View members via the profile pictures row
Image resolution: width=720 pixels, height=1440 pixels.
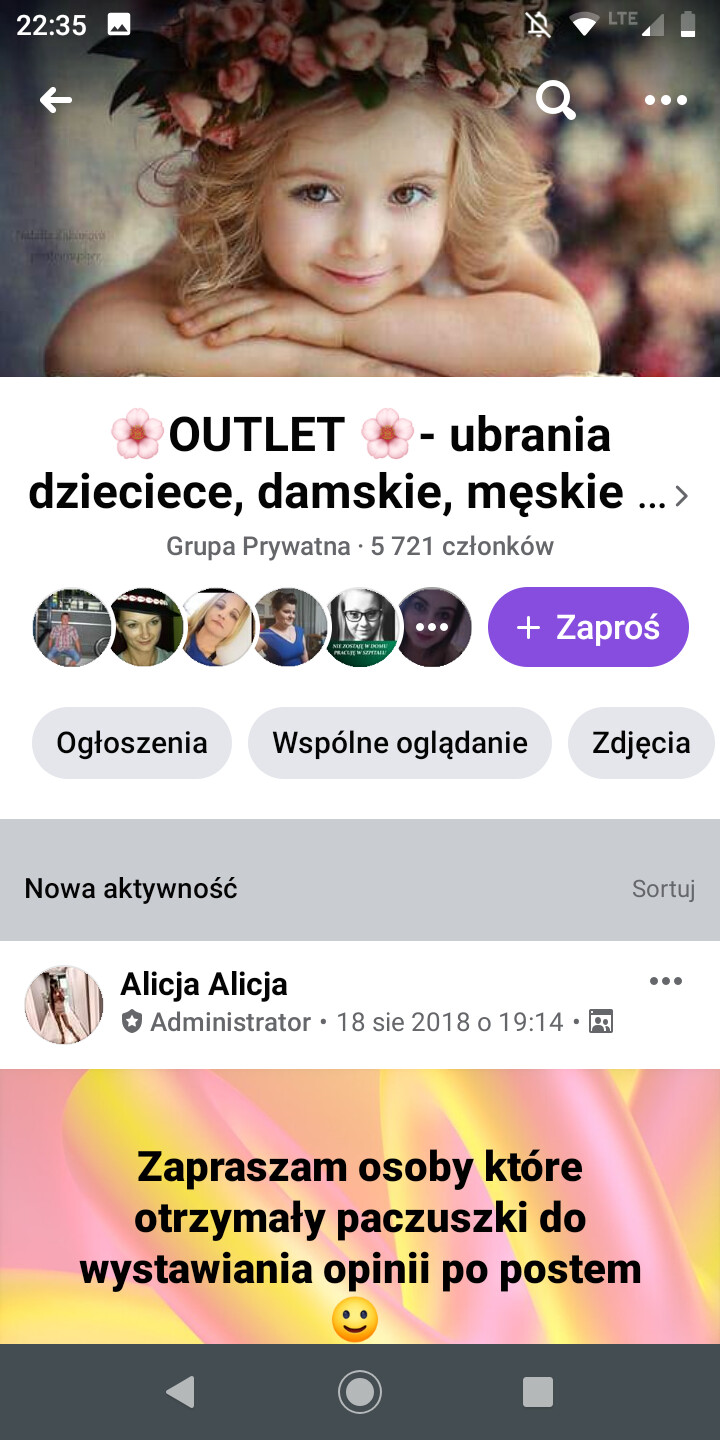[x=252, y=627]
